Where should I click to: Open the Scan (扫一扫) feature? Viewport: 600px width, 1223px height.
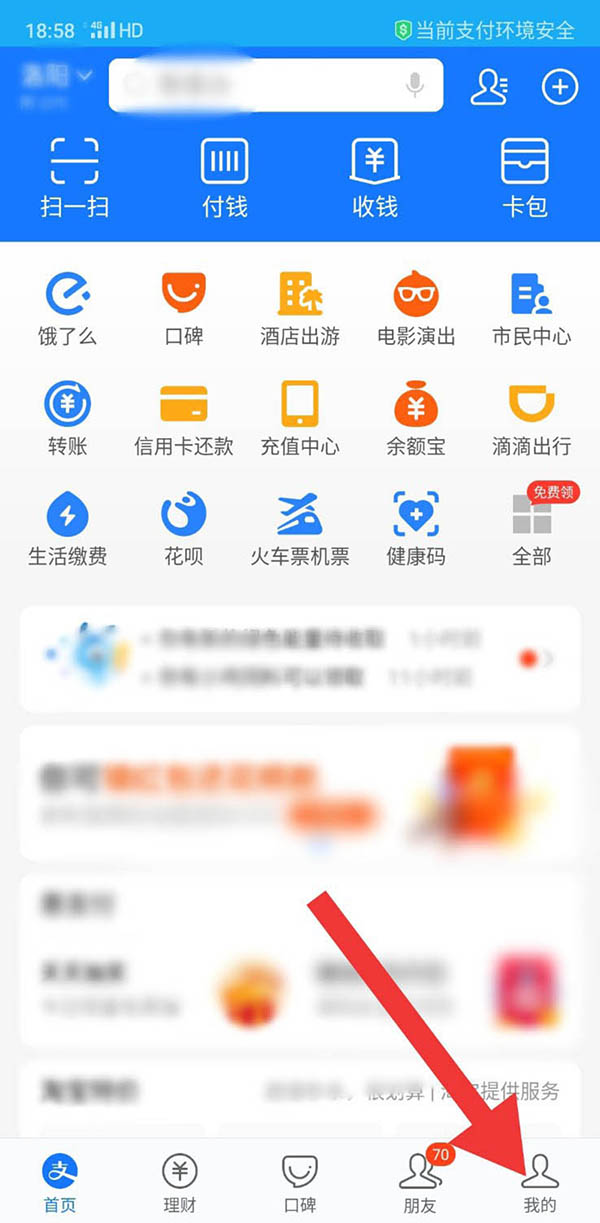(x=75, y=176)
